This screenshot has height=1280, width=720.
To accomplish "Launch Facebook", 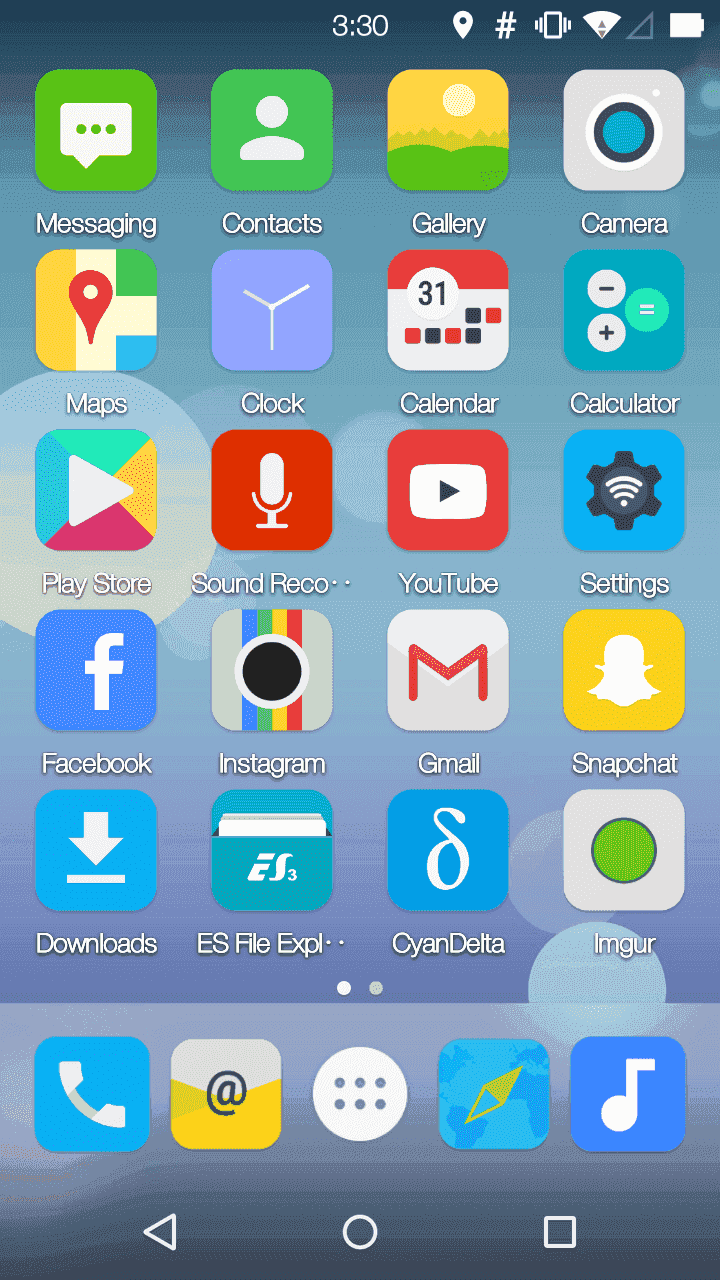I will tap(96, 670).
